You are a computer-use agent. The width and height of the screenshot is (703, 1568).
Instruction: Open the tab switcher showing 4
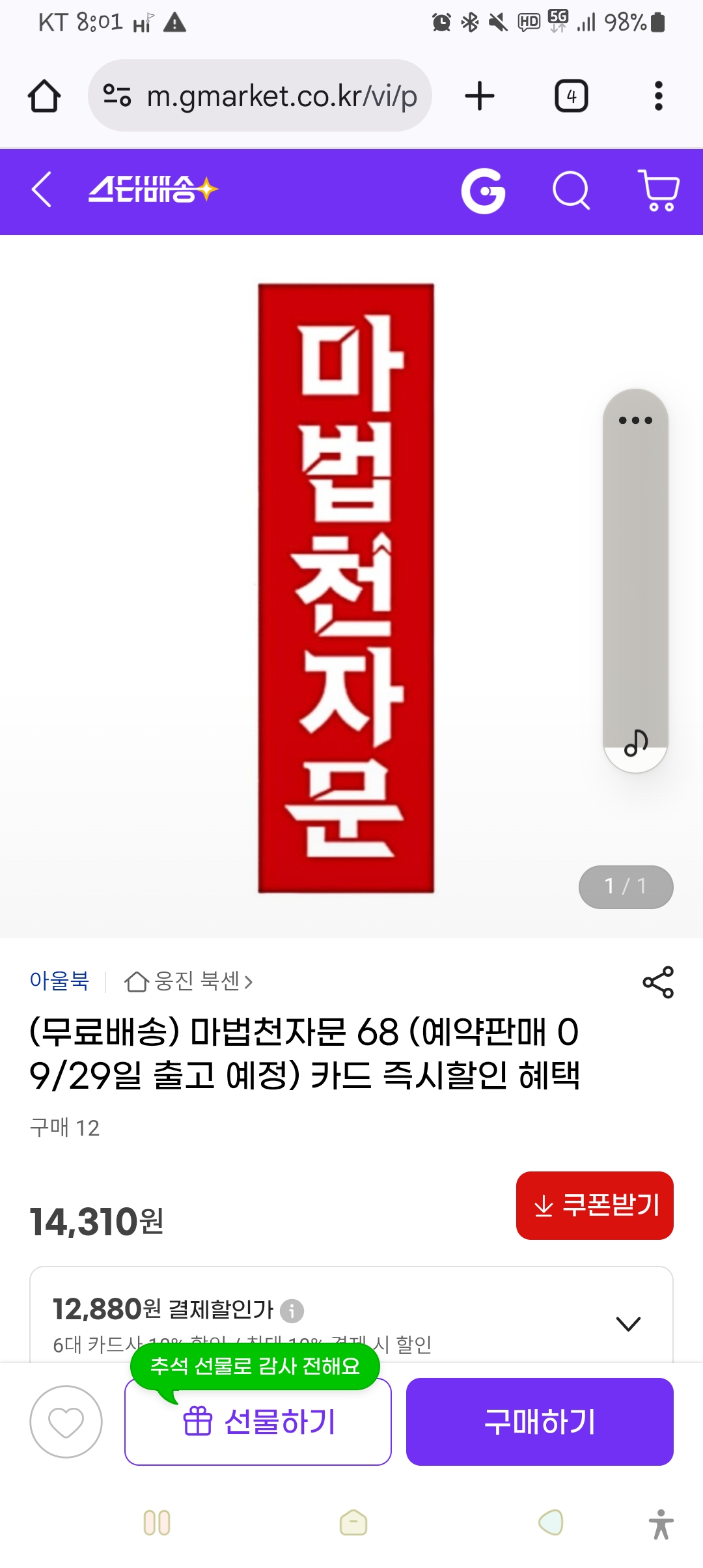click(571, 96)
